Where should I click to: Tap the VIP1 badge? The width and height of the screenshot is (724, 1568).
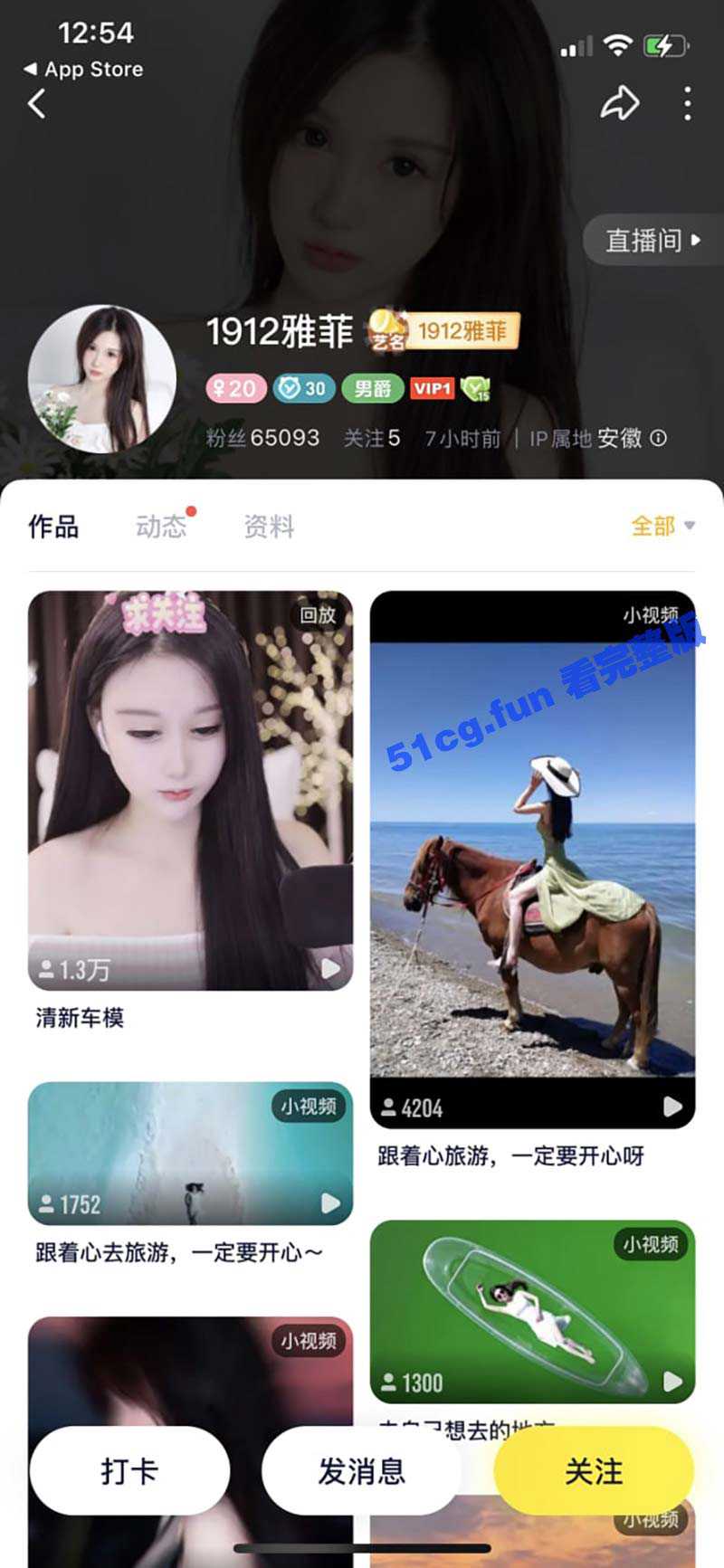(x=432, y=389)
